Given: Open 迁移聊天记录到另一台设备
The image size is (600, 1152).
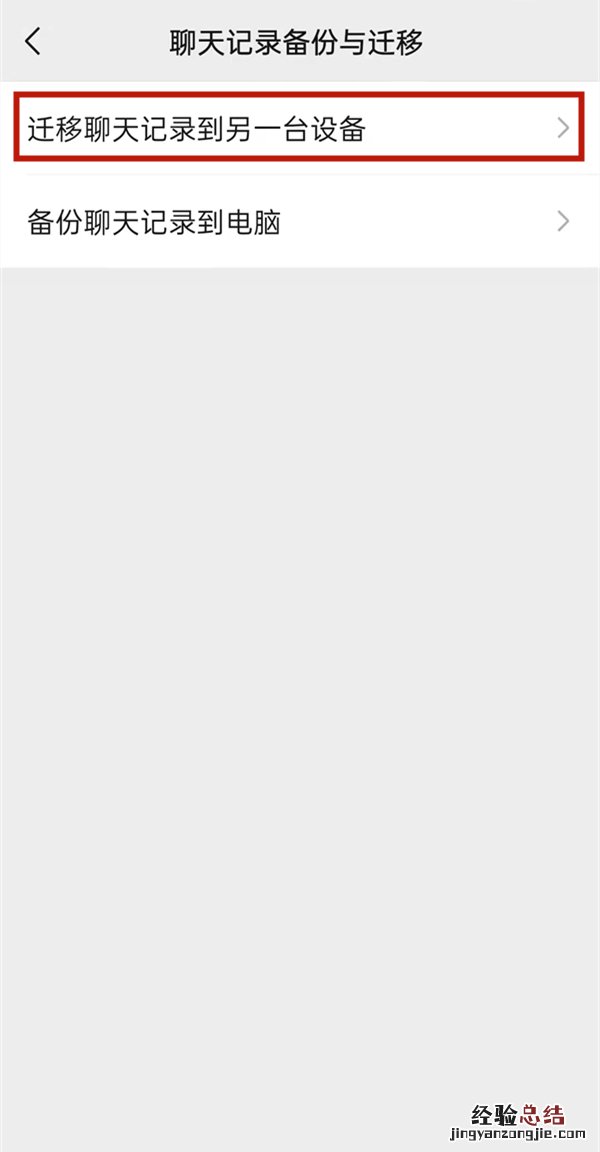Looking at the screenshot, I should tap(298, 129).
